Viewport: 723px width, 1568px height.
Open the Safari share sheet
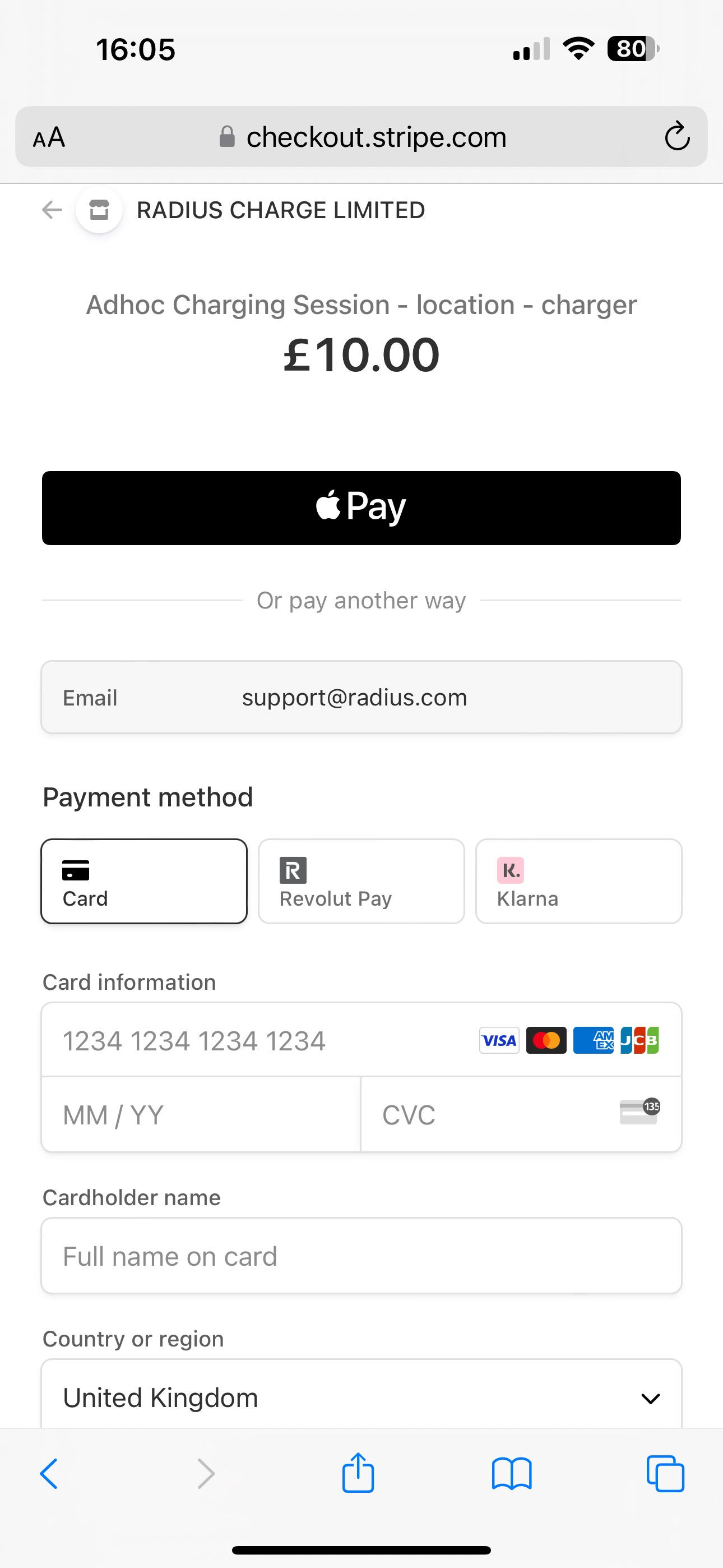pos(358,1473)
